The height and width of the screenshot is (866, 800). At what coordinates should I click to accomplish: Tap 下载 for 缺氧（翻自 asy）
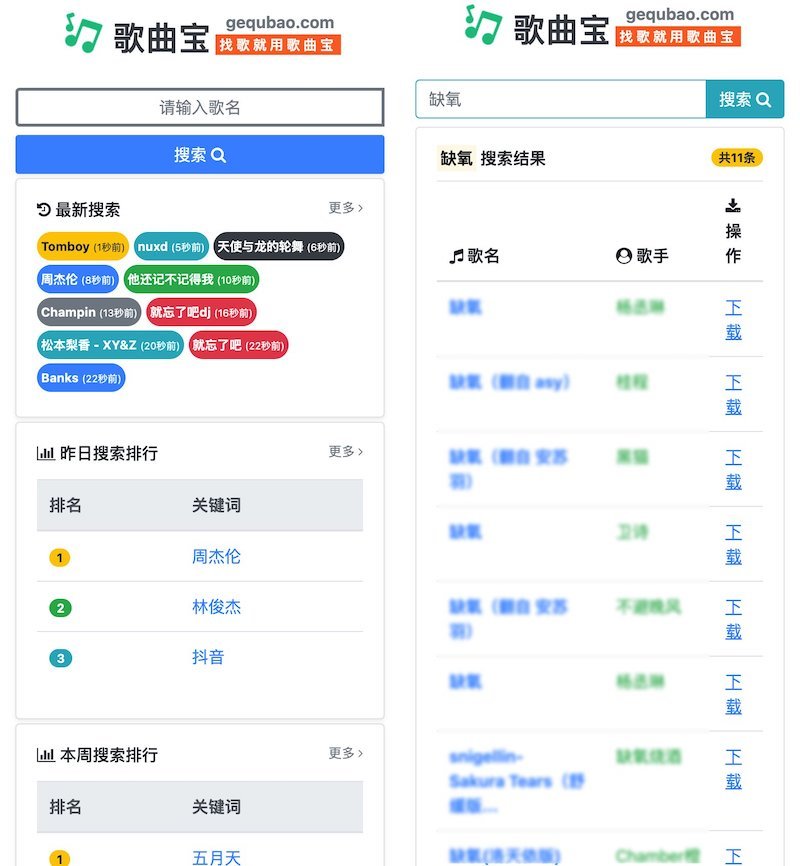coord(733,394)
